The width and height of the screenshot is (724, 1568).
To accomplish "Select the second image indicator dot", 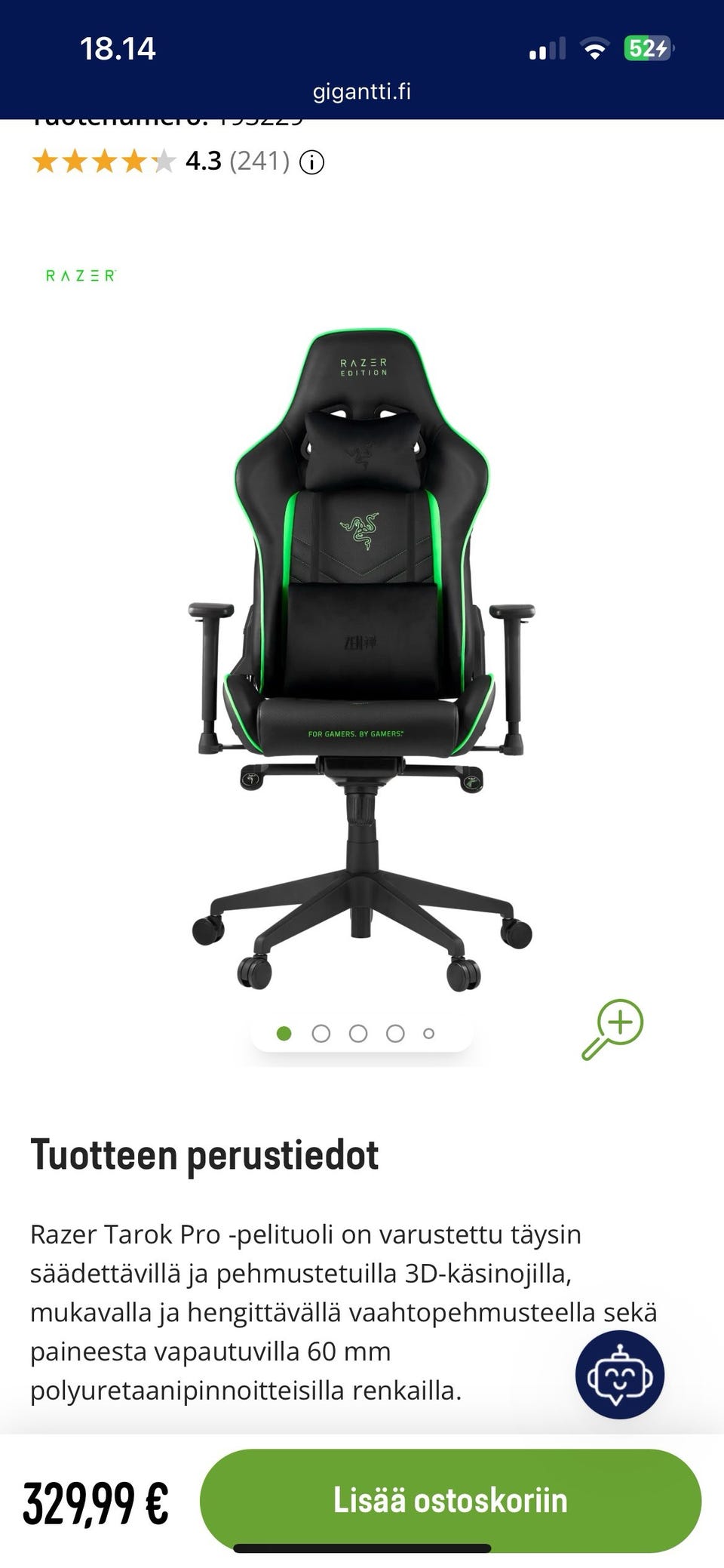I will (x=321, y=1034).
